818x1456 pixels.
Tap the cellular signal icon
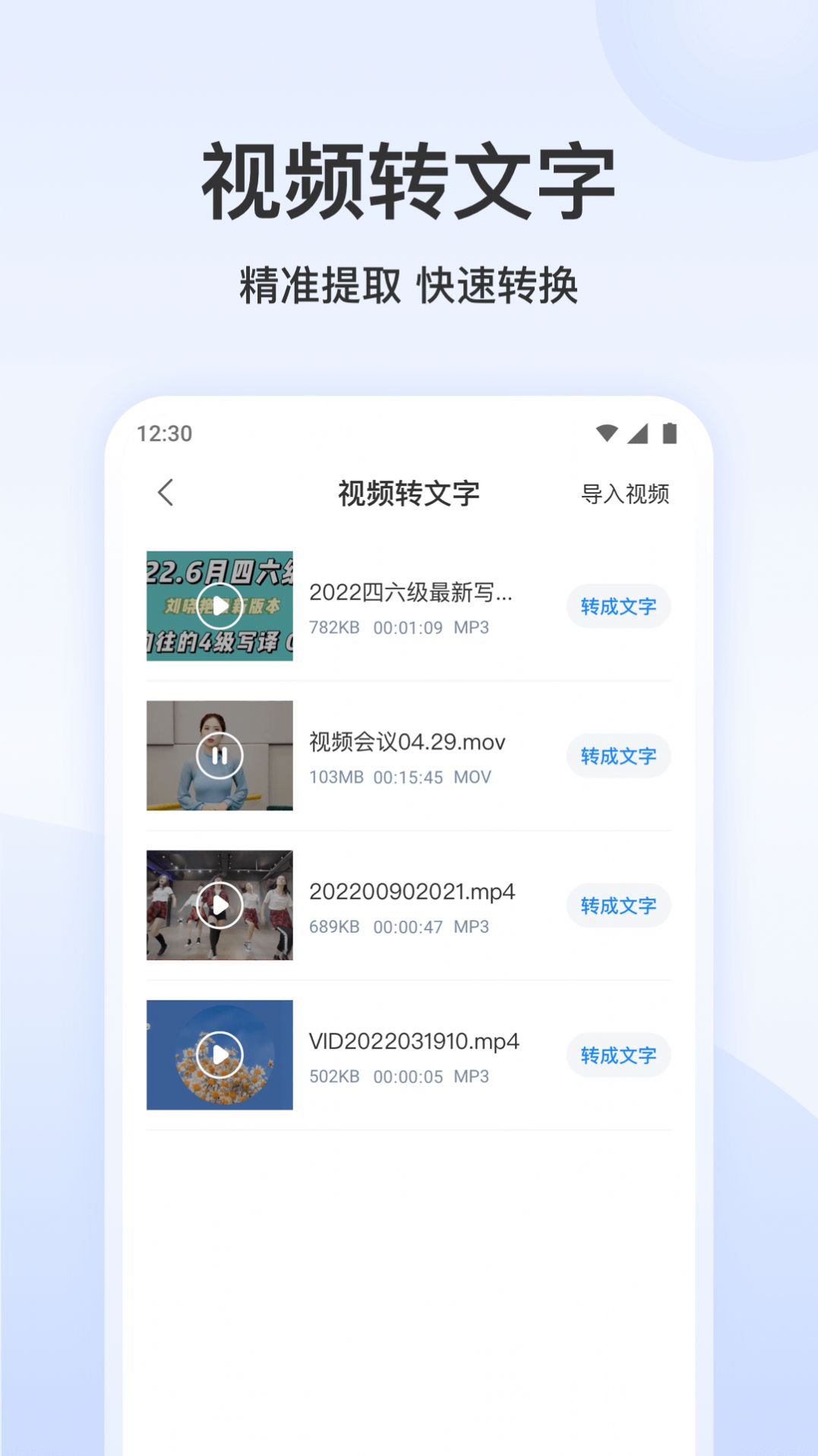pos(639,431)
